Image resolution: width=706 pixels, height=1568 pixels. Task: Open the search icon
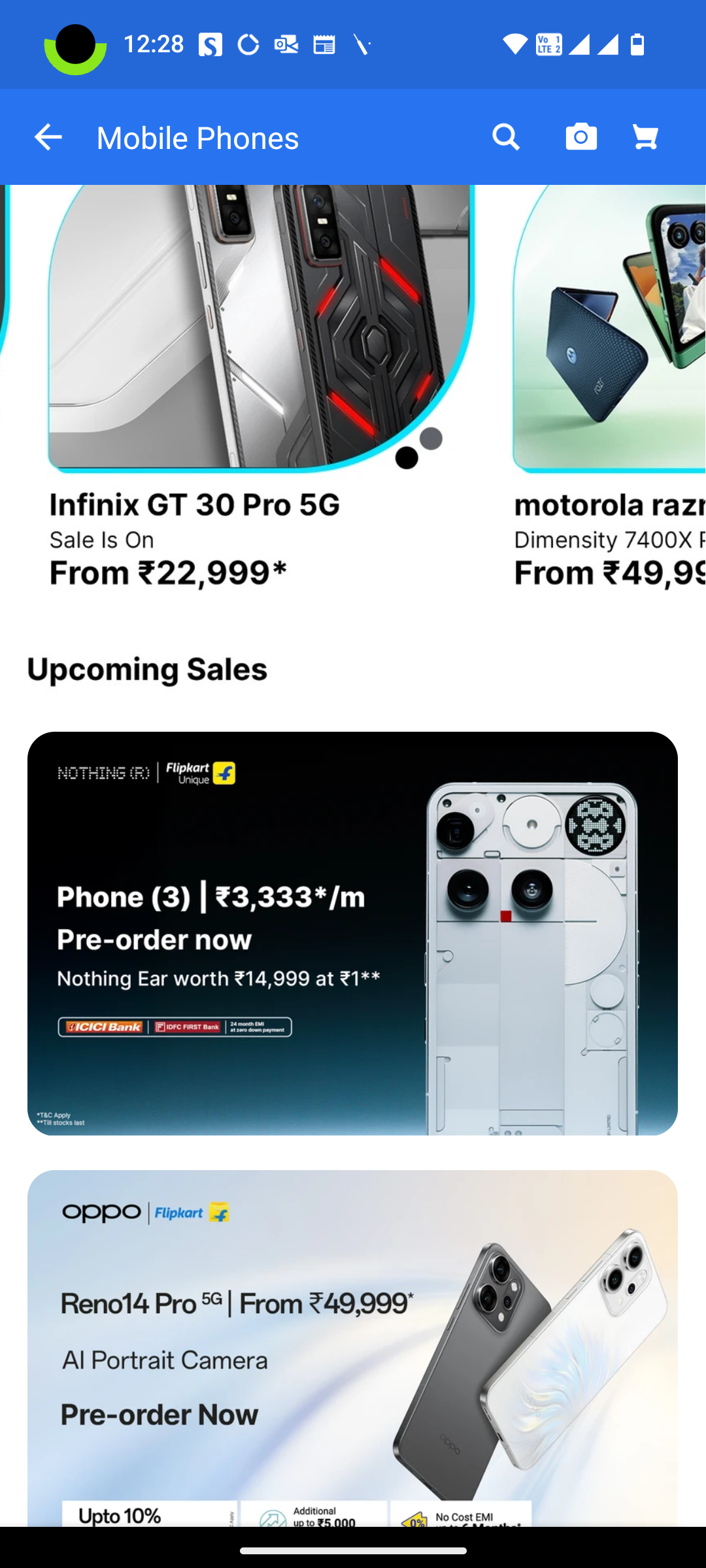[506, 137]
